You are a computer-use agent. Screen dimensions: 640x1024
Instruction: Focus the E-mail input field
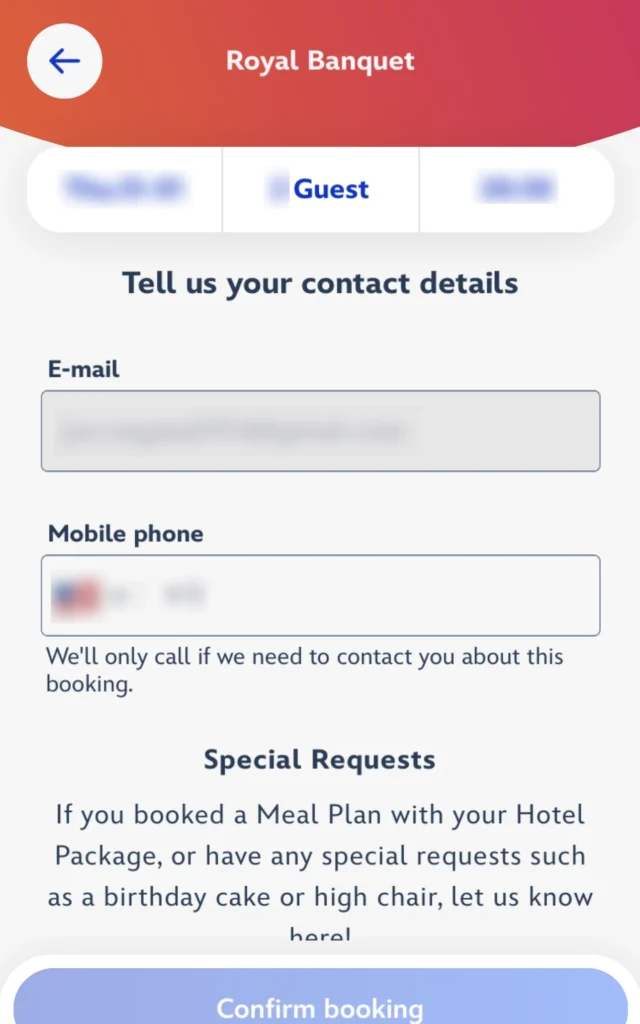tap(320, 431)
